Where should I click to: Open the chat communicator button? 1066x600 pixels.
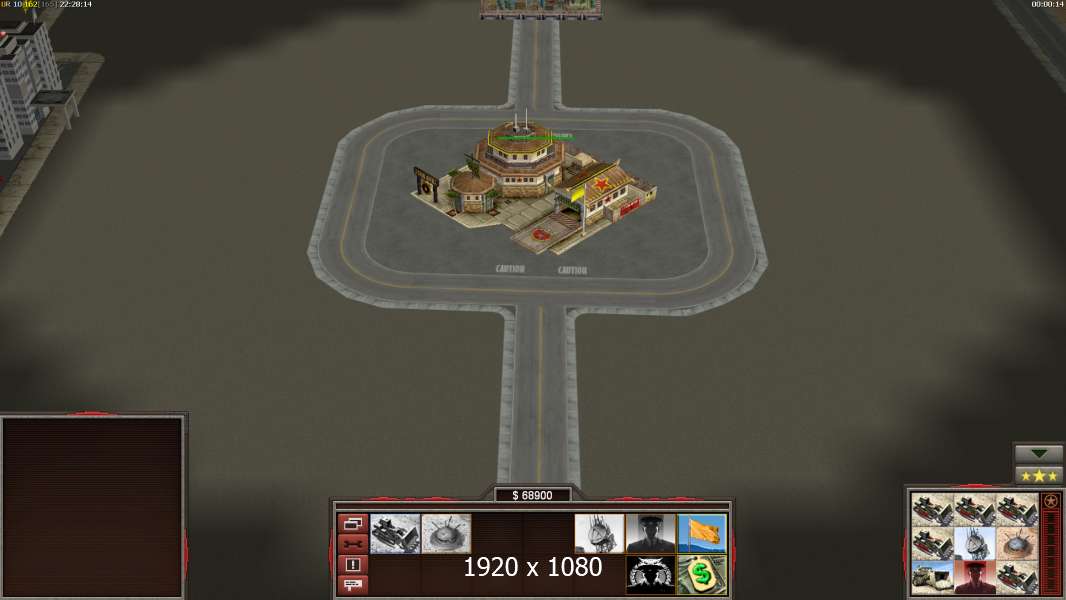(x=354, y=583)
